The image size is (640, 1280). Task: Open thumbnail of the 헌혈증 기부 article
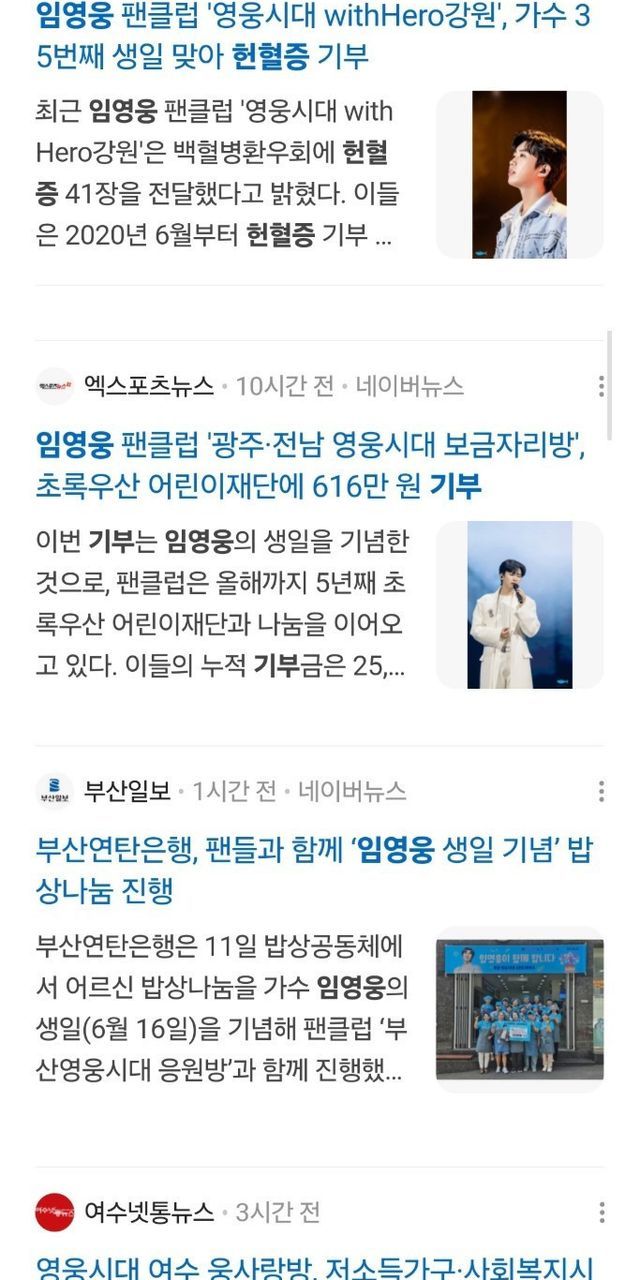tap(519, 175)
